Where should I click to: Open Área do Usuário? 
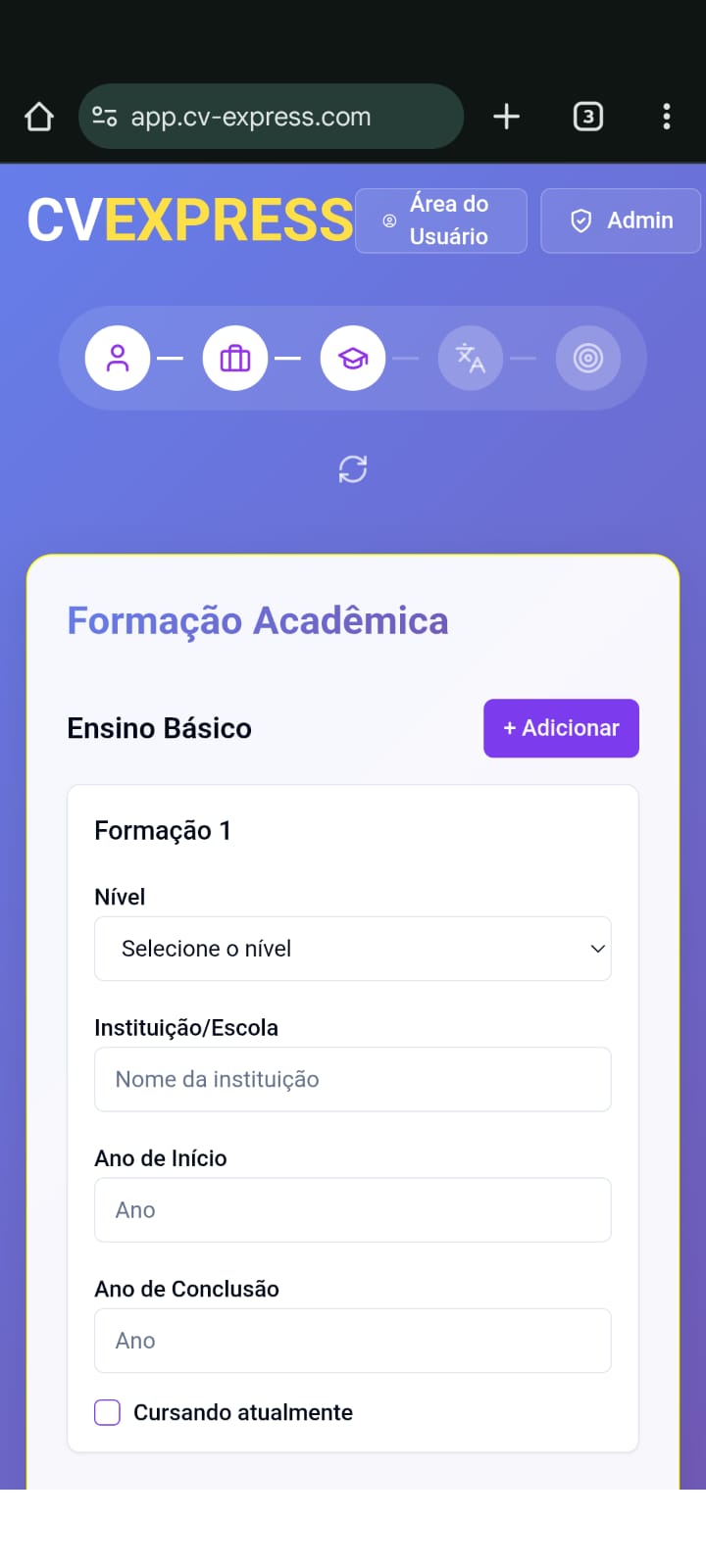440,220
